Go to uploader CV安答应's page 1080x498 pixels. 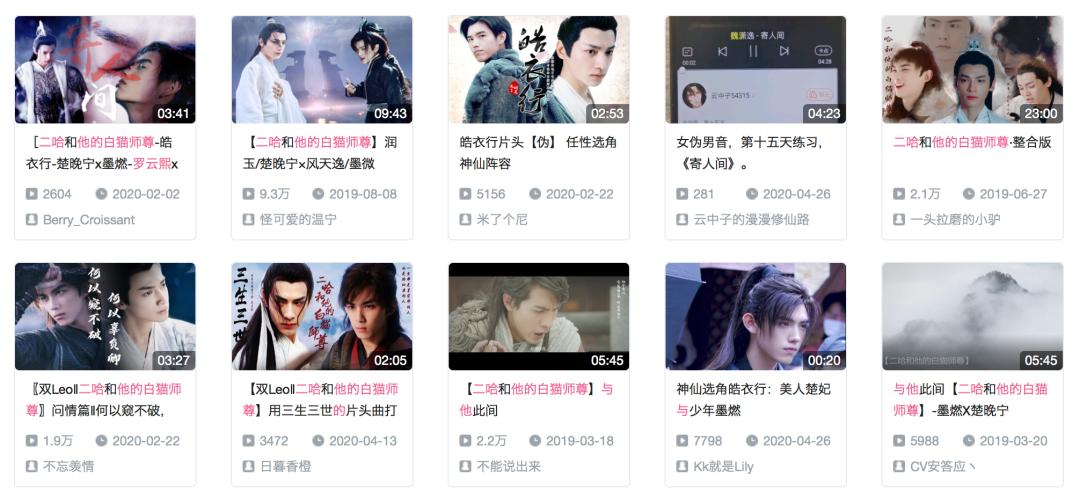942,466
